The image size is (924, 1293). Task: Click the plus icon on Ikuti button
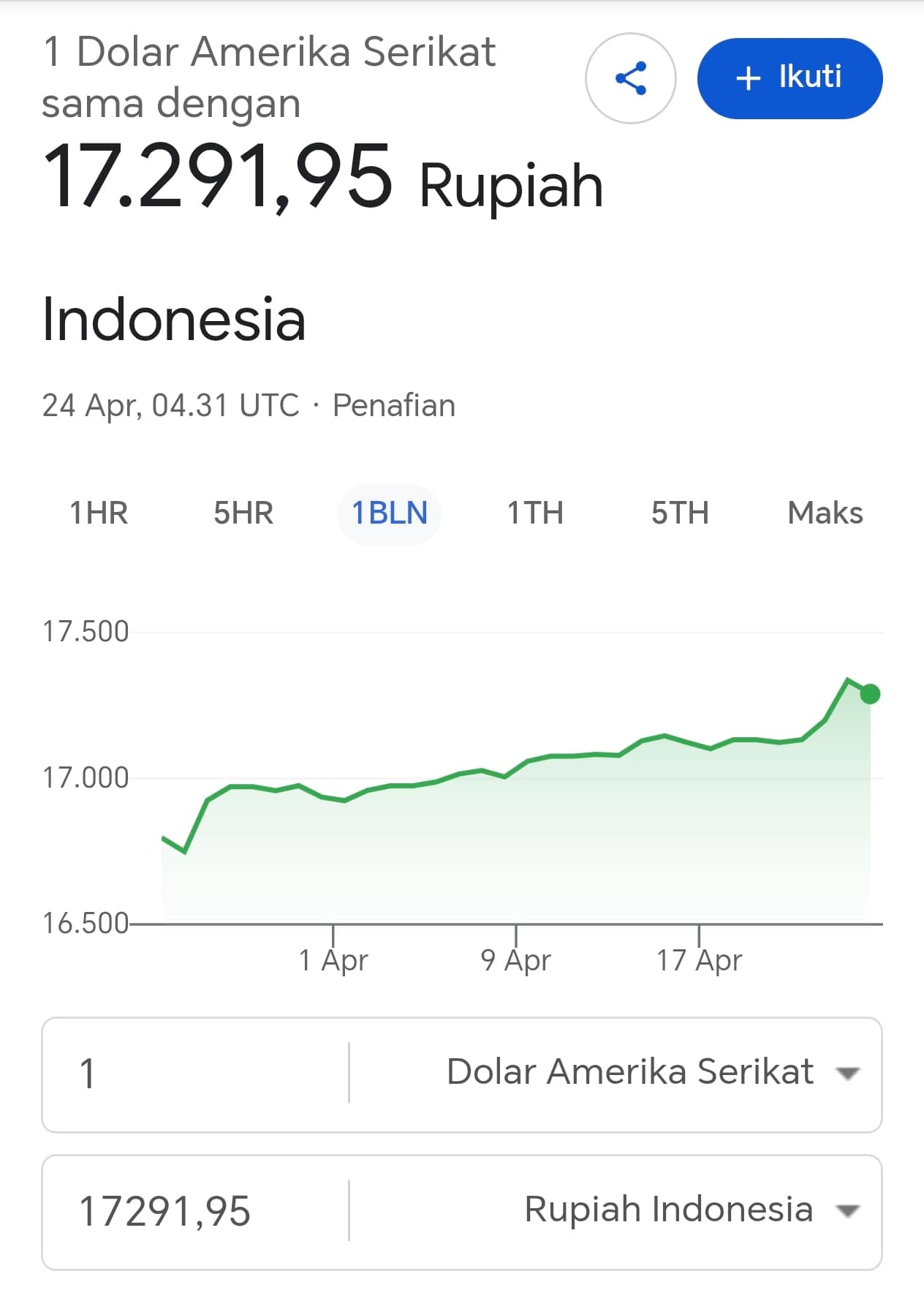coord(749,78)
